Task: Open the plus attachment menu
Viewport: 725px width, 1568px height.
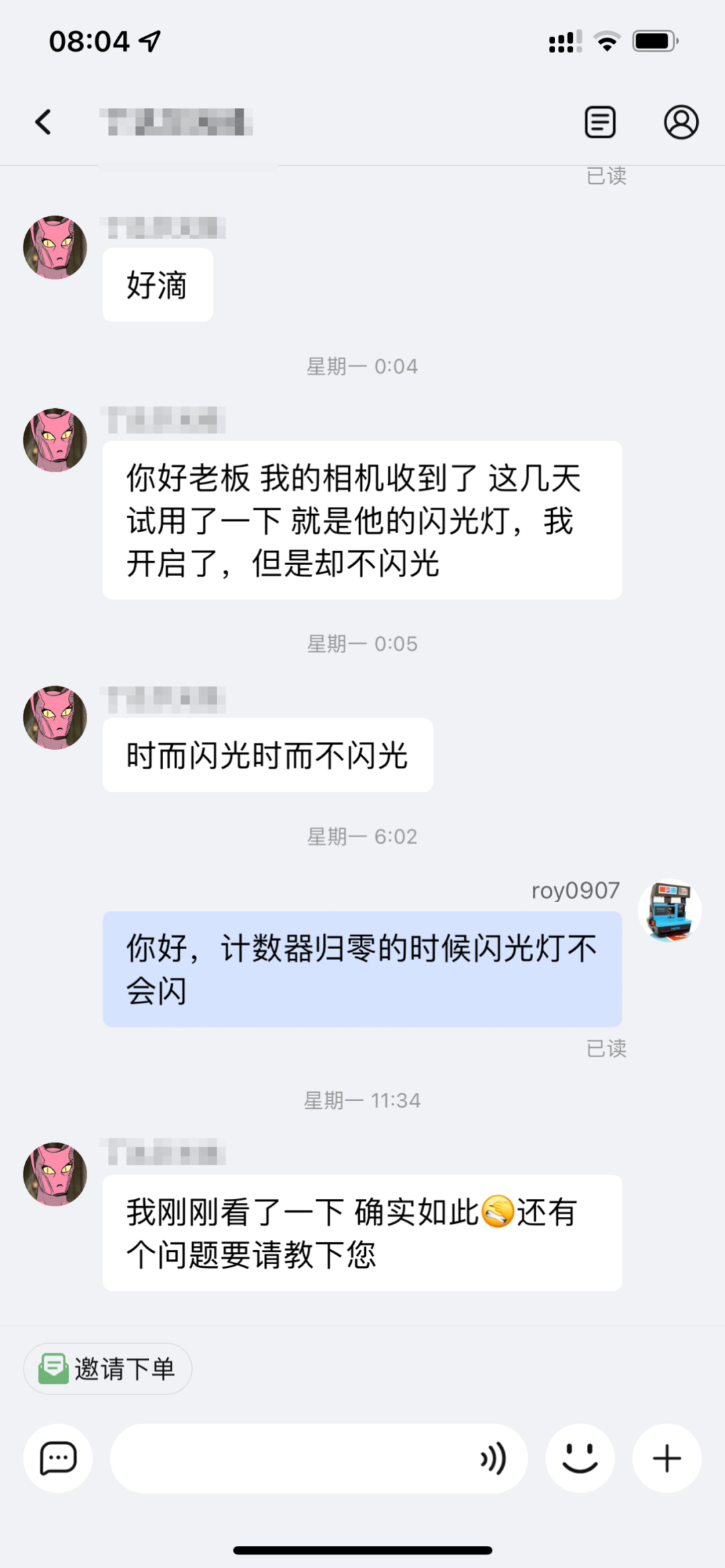Action: [x=667, y=1459]
